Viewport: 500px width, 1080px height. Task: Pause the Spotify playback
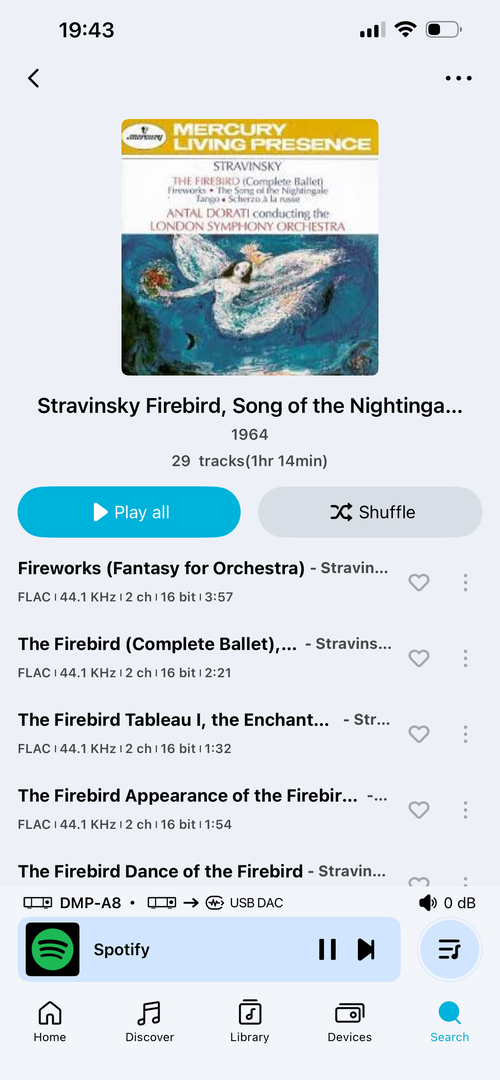click(x=327, y=949)
